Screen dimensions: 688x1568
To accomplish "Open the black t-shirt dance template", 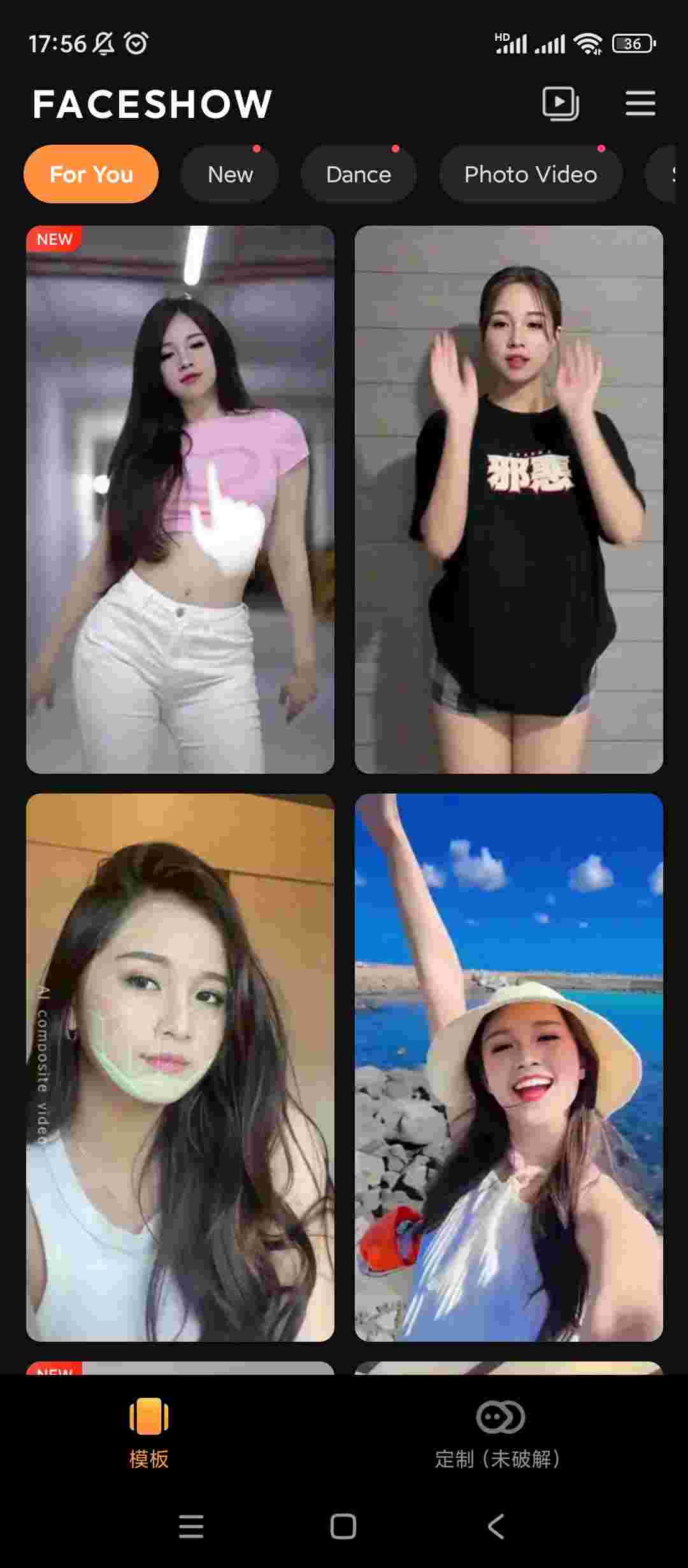I will point(508,499).
